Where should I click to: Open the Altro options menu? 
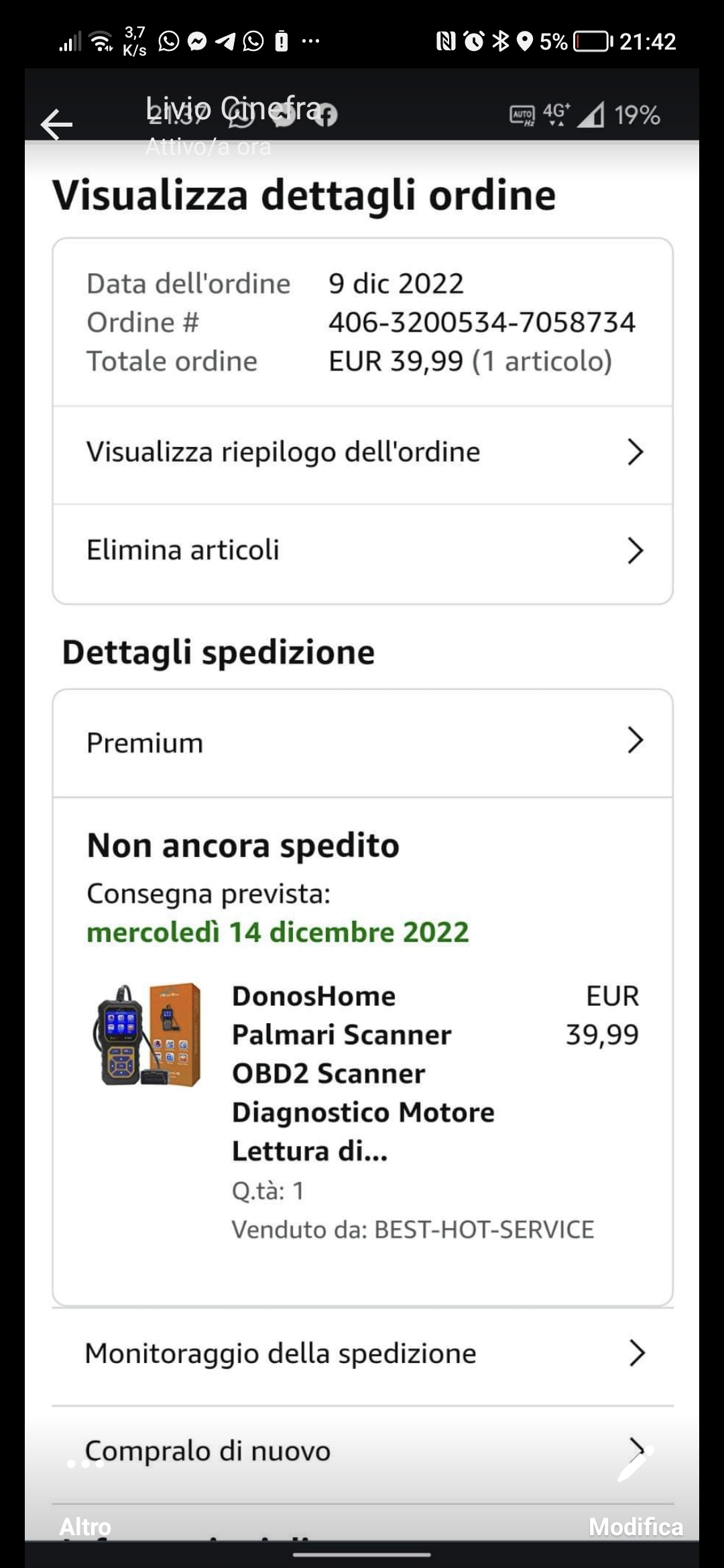point(85,1496)
